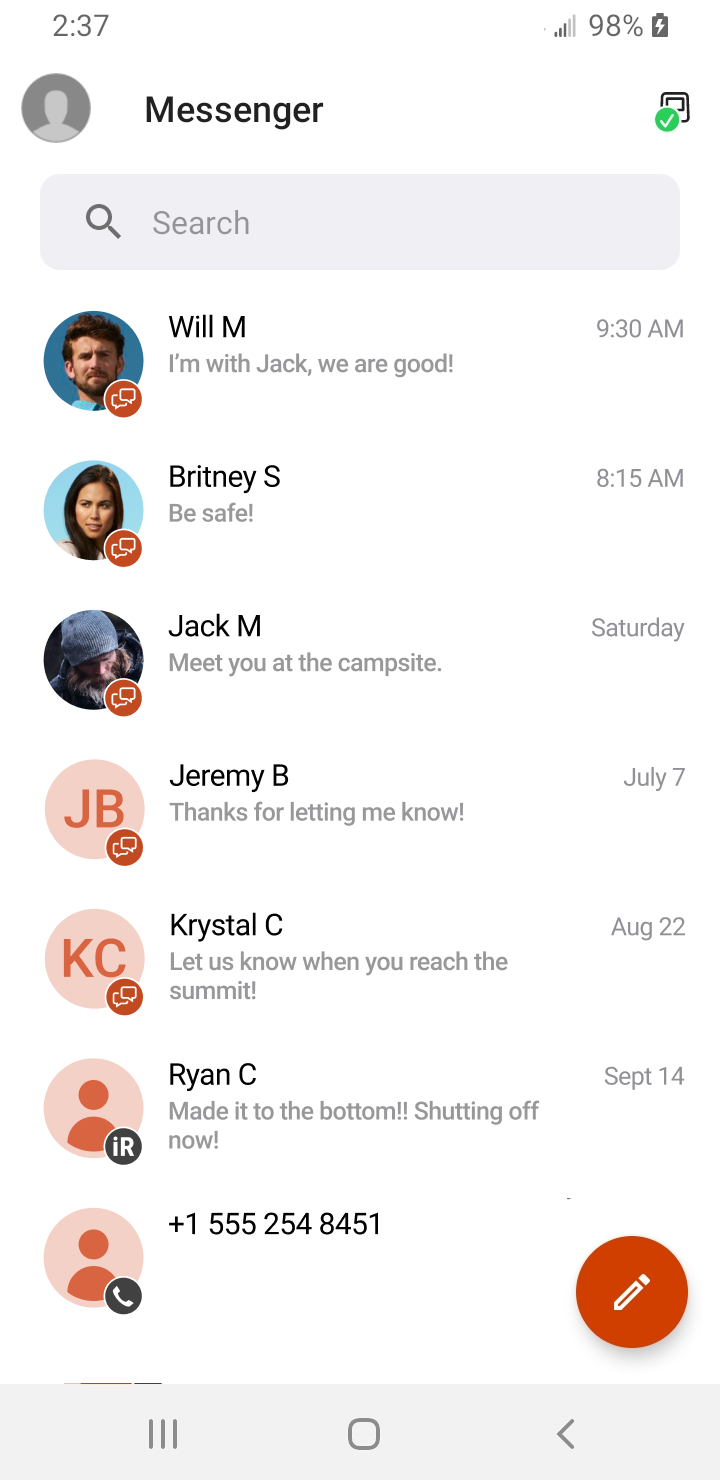Compose a new message
This screenshot has width=720, height=1480.
(x=631, y=1292)
